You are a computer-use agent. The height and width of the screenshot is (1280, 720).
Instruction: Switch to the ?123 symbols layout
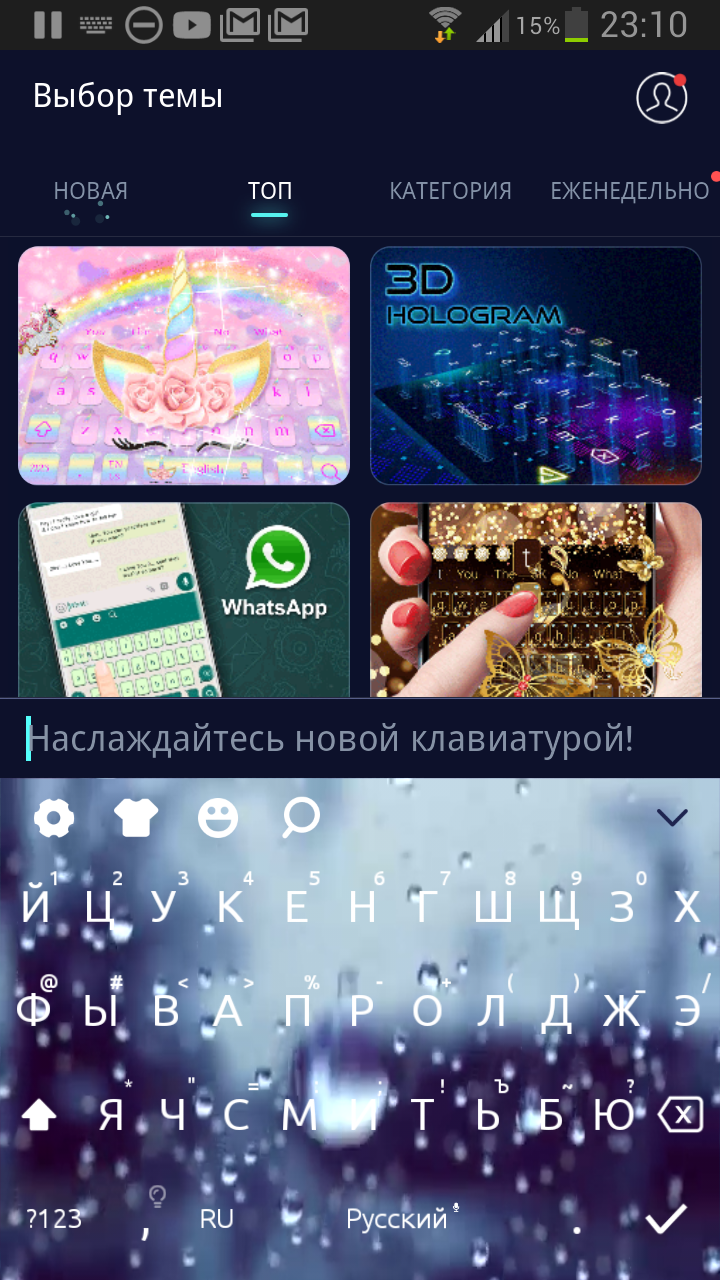[54, 1218]
